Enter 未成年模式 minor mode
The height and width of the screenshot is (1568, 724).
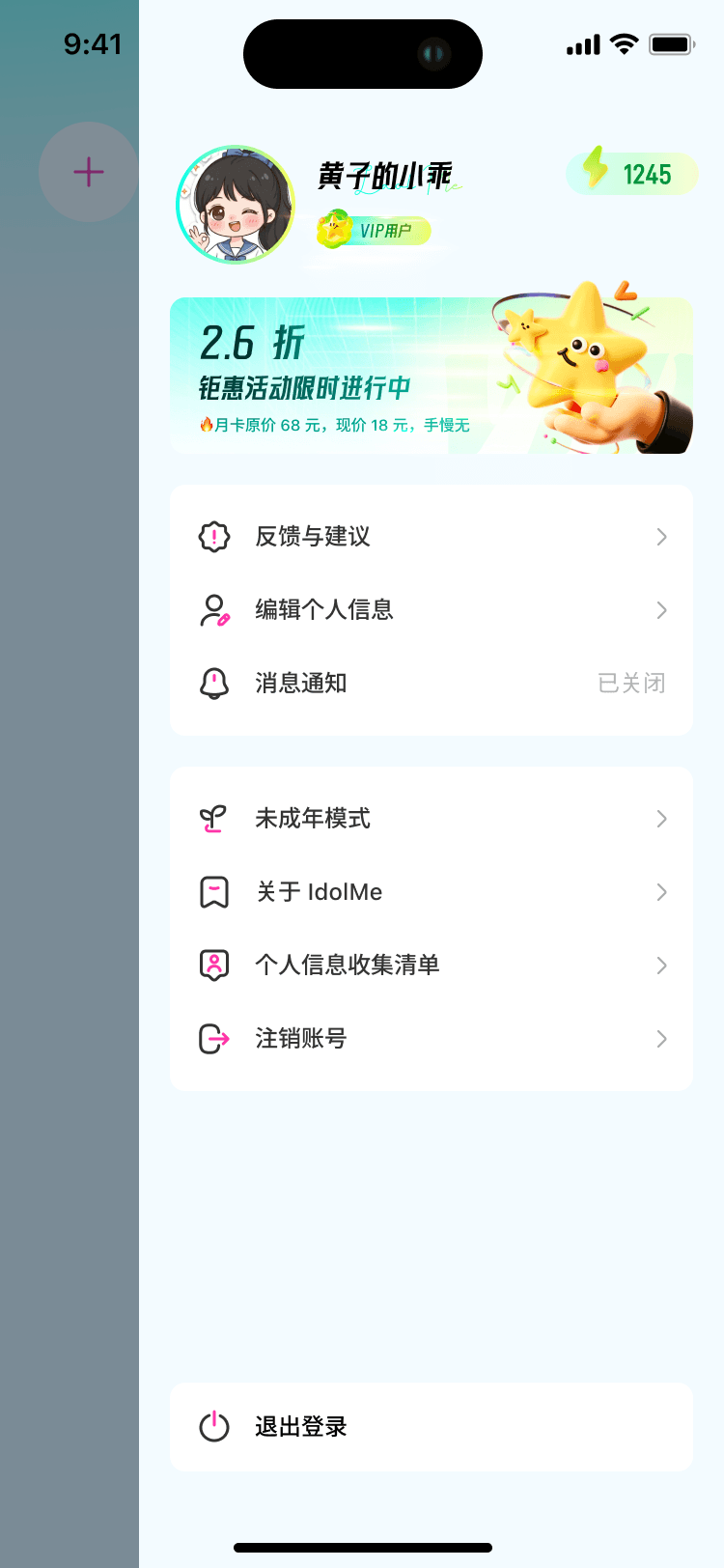click(x=431, y=819)
